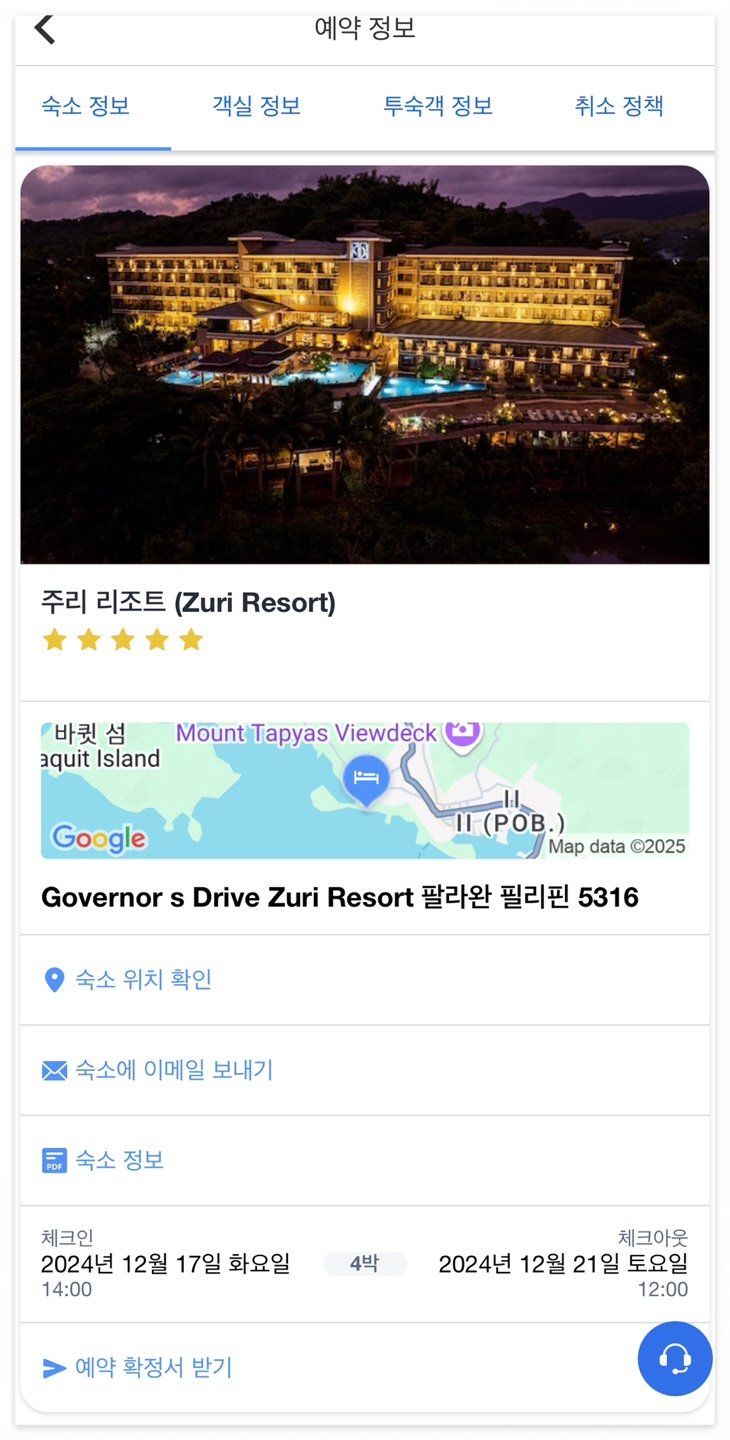Select the 숙소 정보 top tab
Viewport: 730px width, 1440px height.
pos(86,106)
